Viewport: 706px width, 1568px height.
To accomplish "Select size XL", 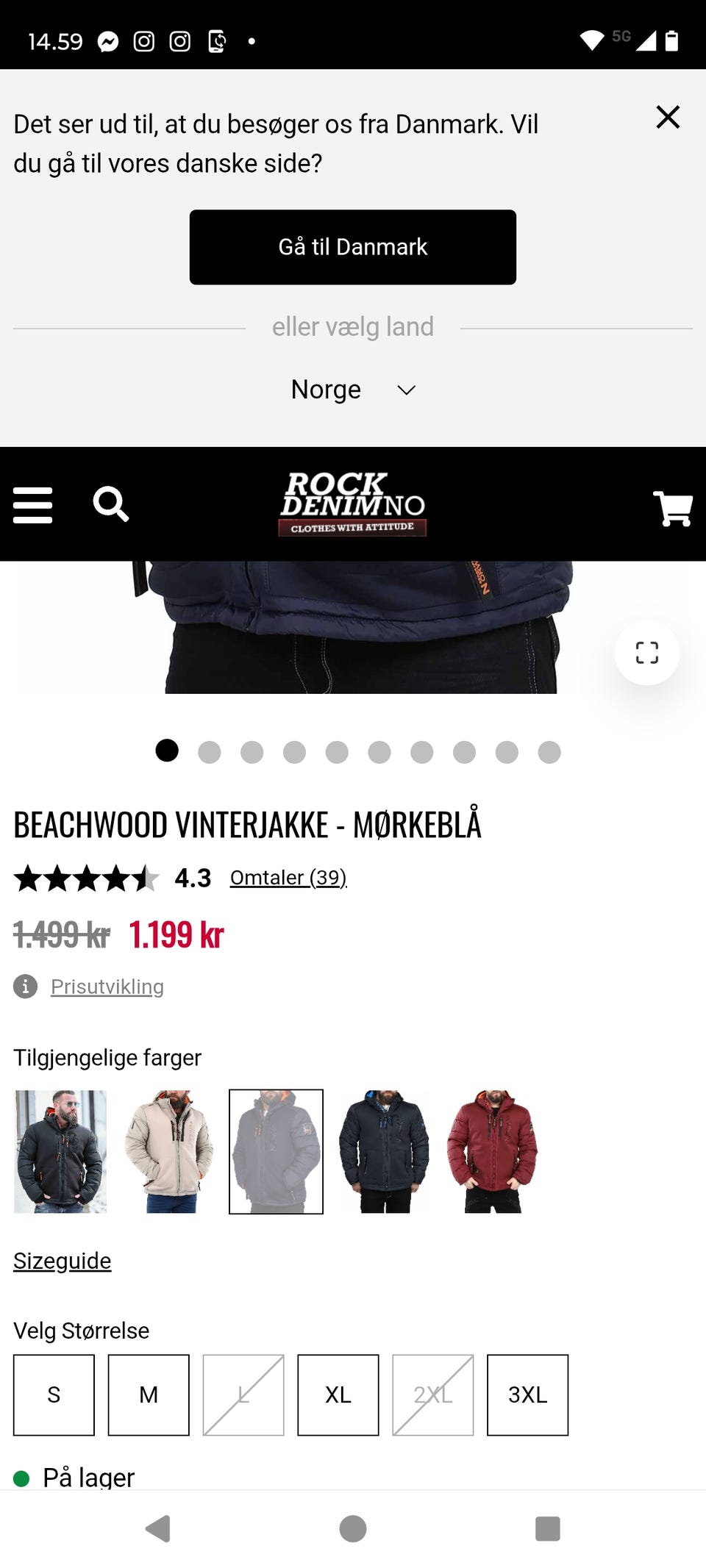I will pyautogui.click(x=338, y=1394).
